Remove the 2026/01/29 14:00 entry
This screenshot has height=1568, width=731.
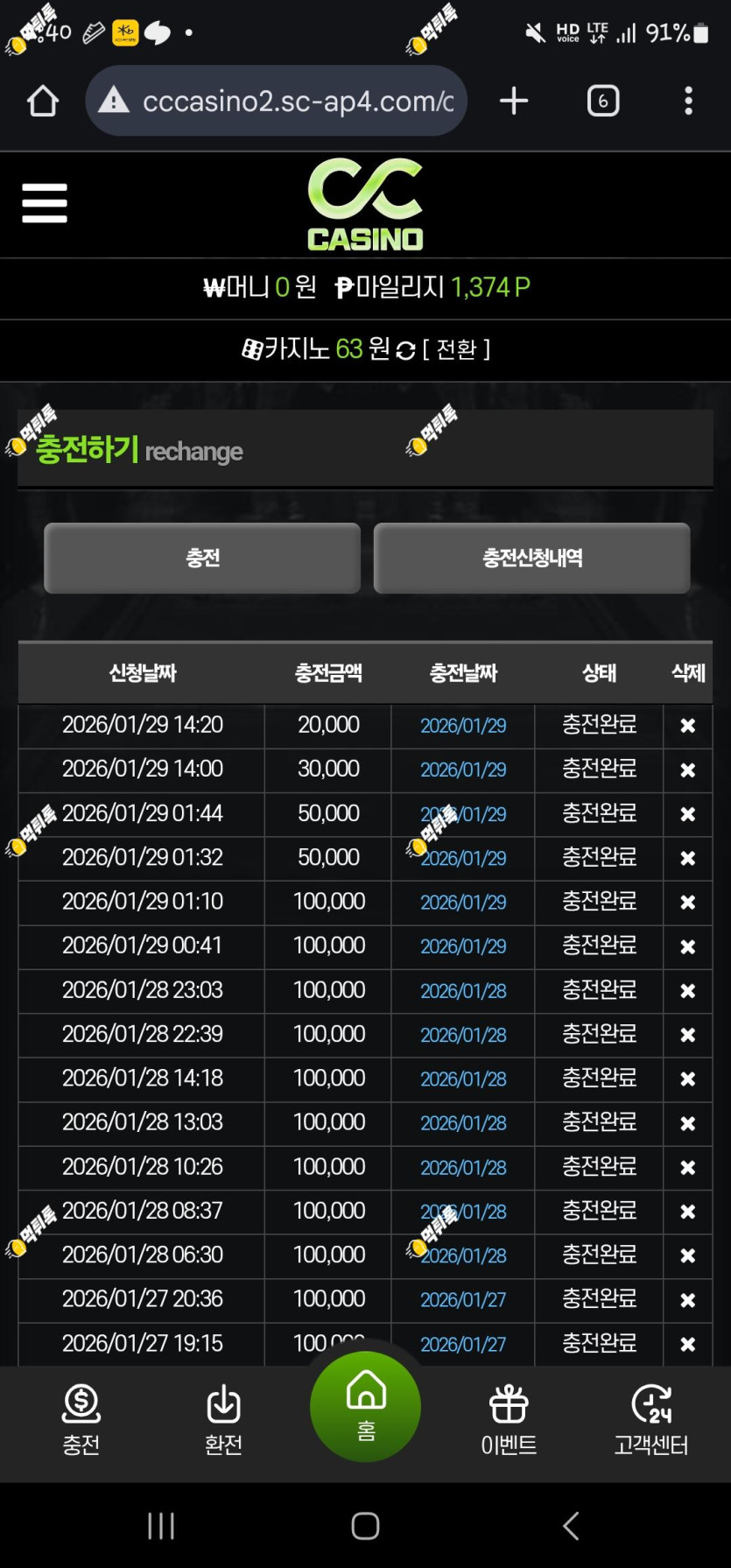pyautogui.click(x=688, y=770)
